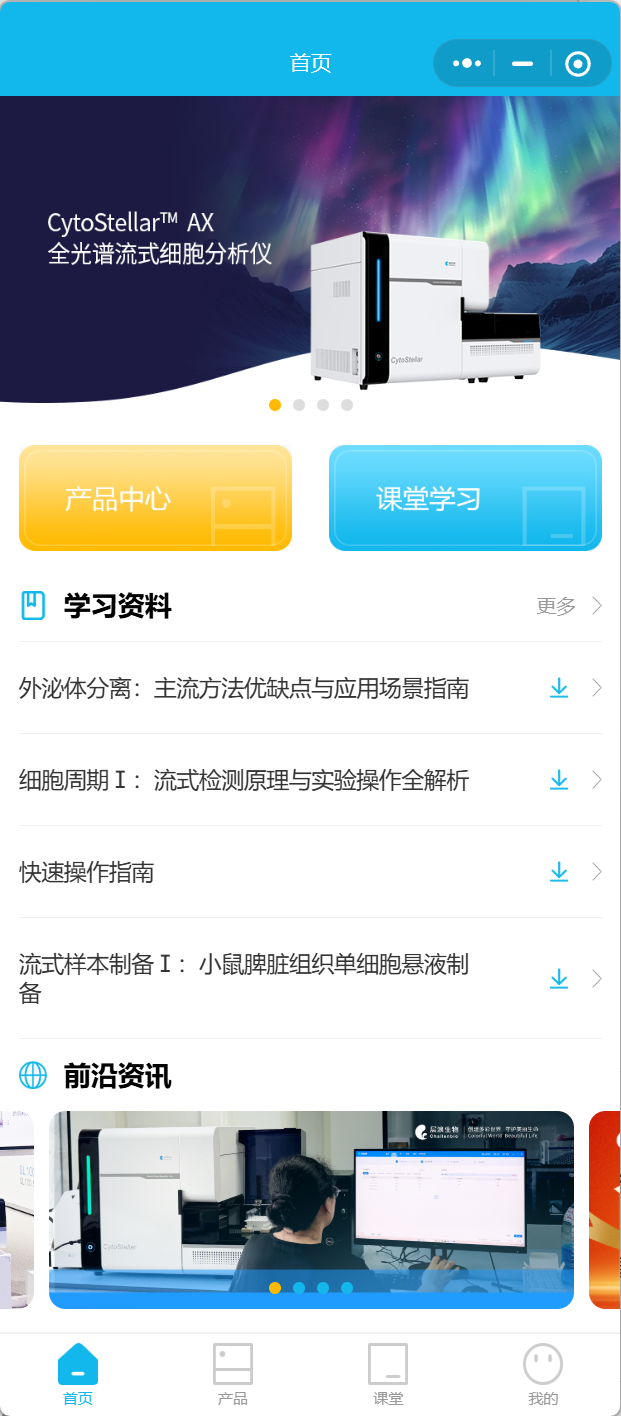The height and width of the screenshot is (1416, 621).
Task: Select the 首页 home tab
Action: click(78, 1374)
